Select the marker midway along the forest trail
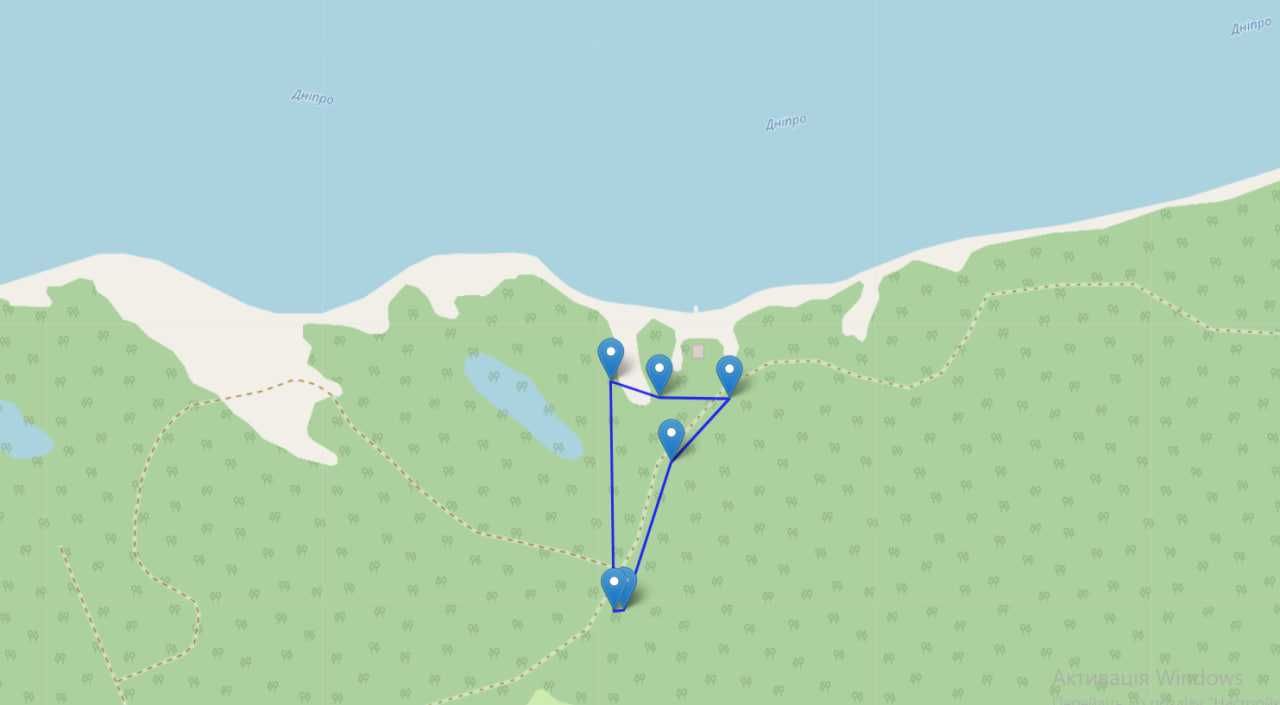 point(671,437)
